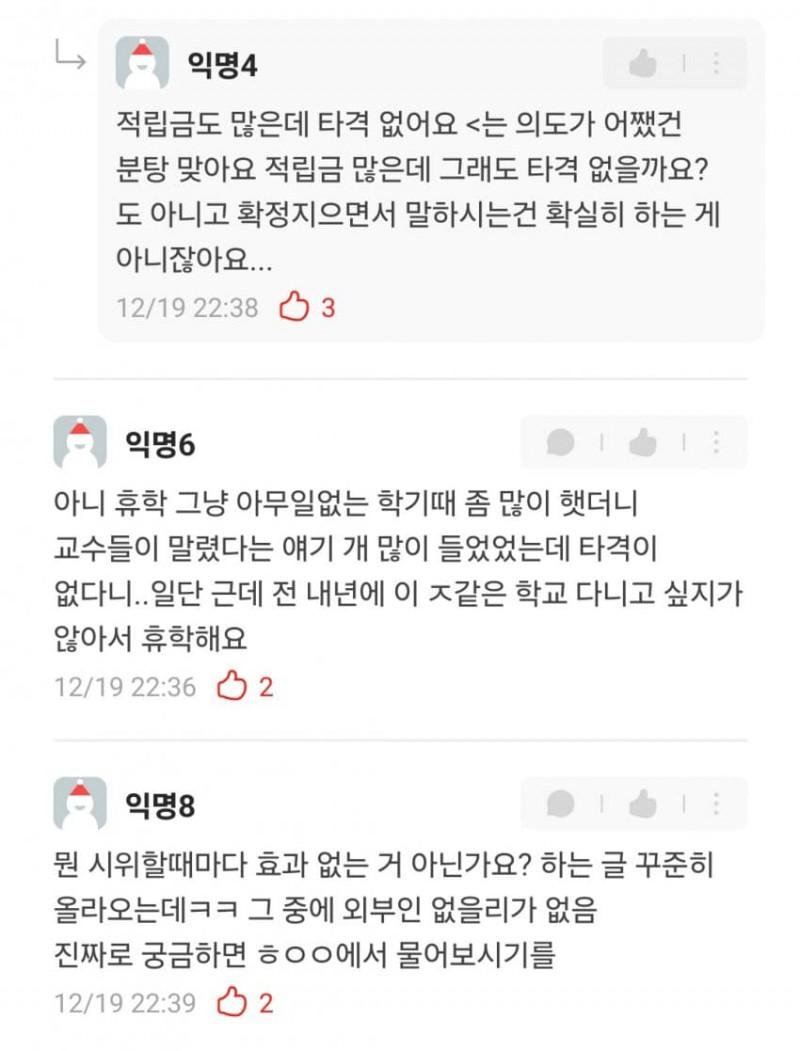Open the overflow menu on 익명6's comment

716,442
